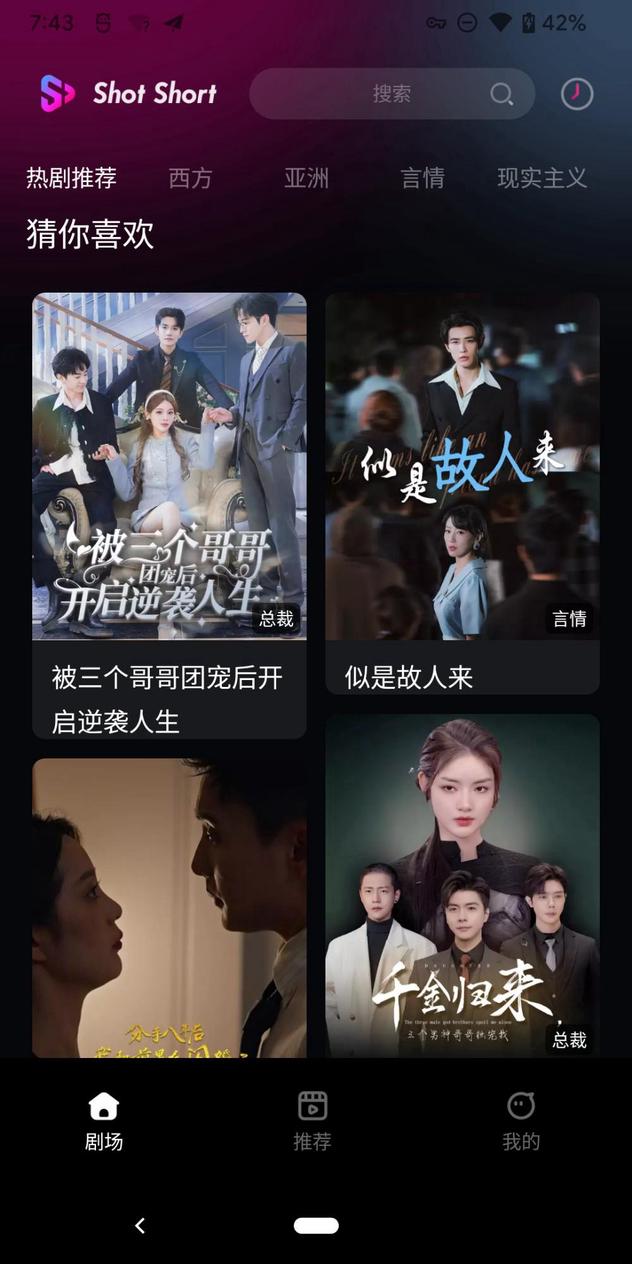The height and width of the screenshot is (1264, 632).
Task: Go to the 剧场 bottom tab
Action: (x=104, y=1121)
